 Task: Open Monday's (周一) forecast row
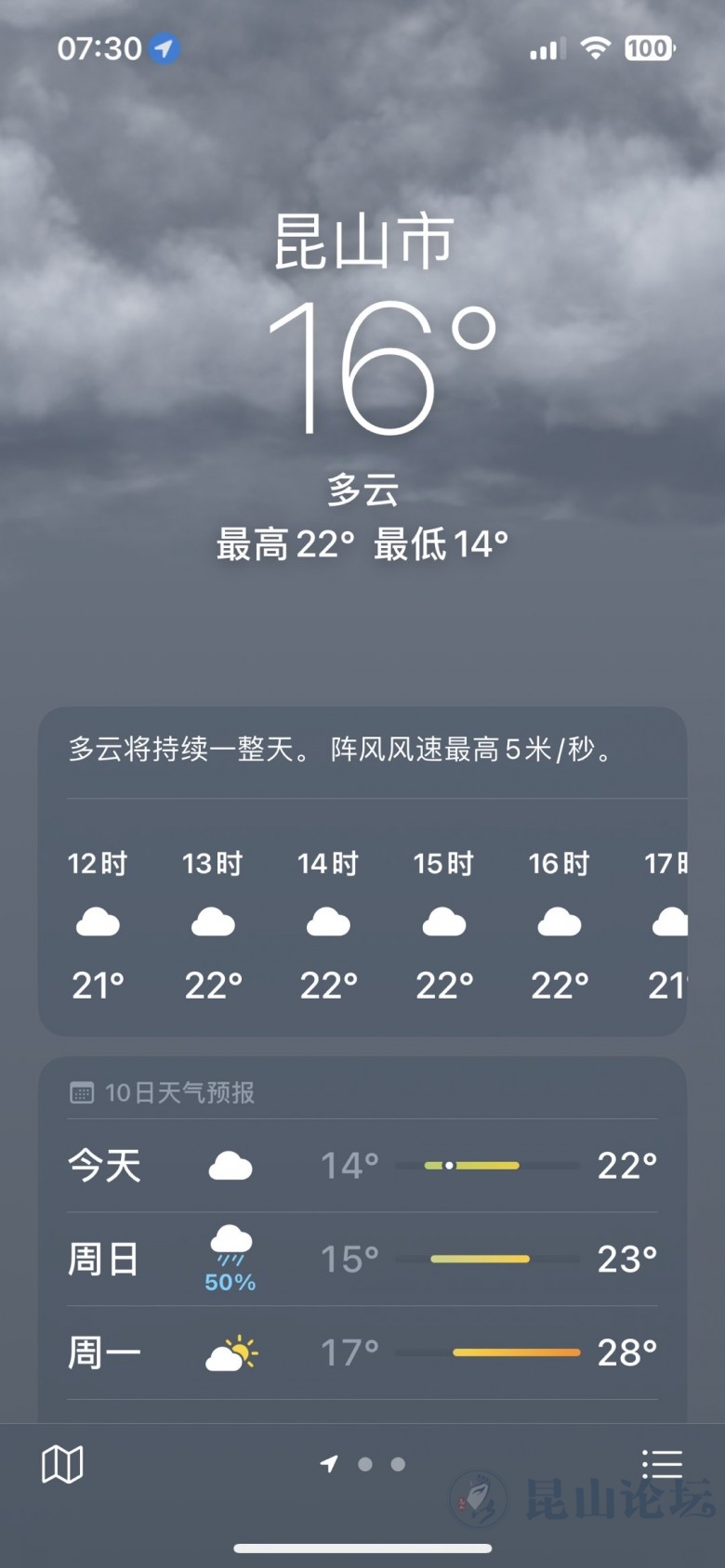click(x=362, y=1353)
